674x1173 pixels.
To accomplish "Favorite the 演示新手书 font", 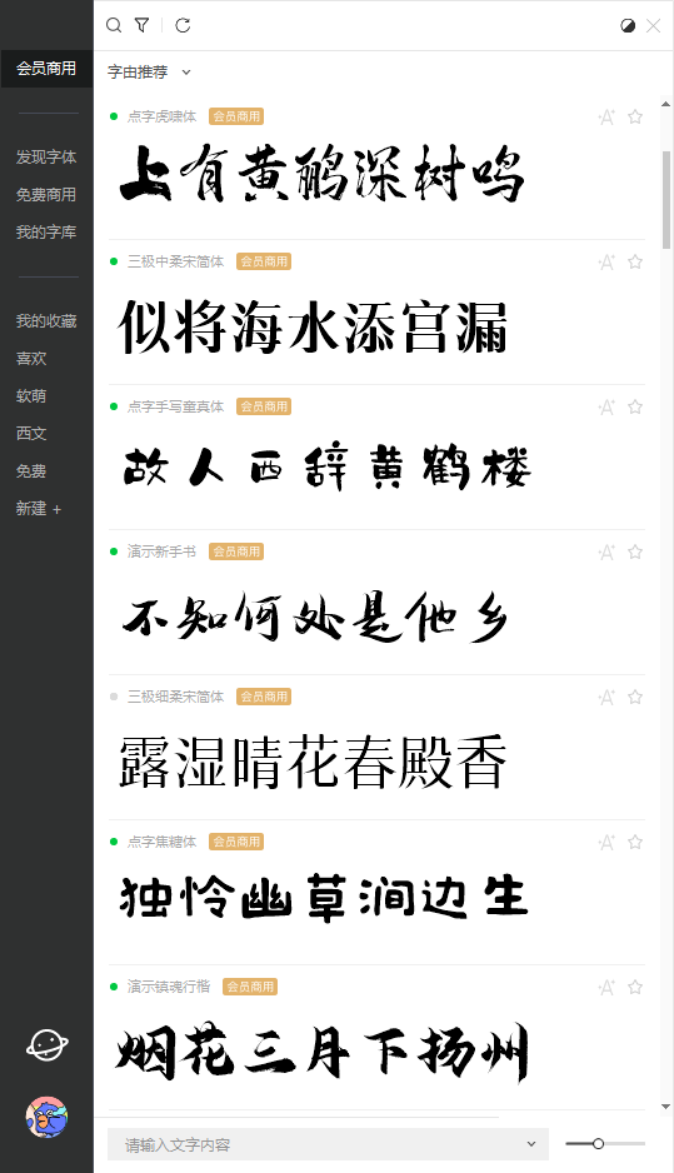I will 635,552.
